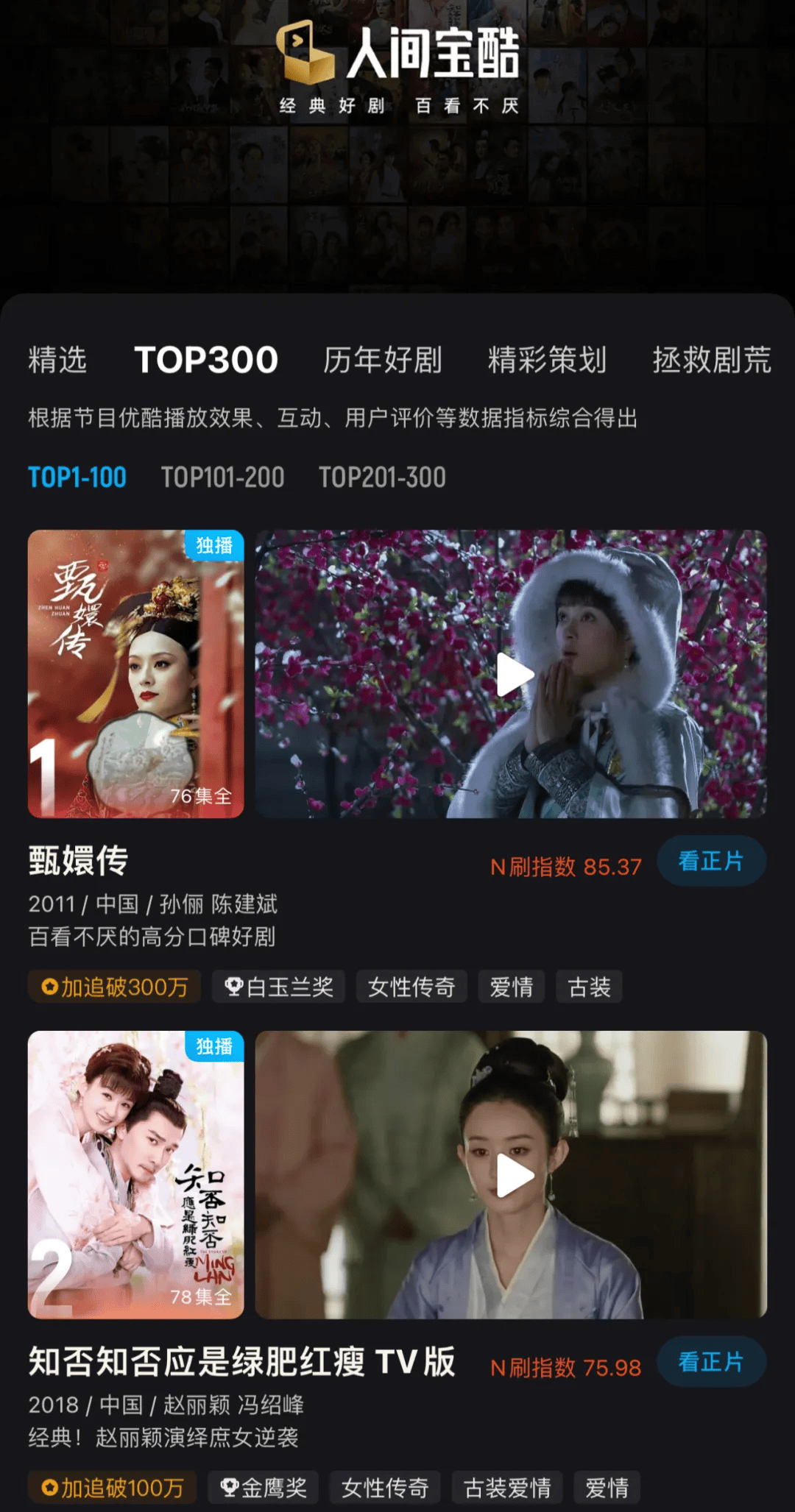This screenshot has width=795, height=1512.
Task: Select the 古装 tag under 甄嬛传
Action: point(589,987)
